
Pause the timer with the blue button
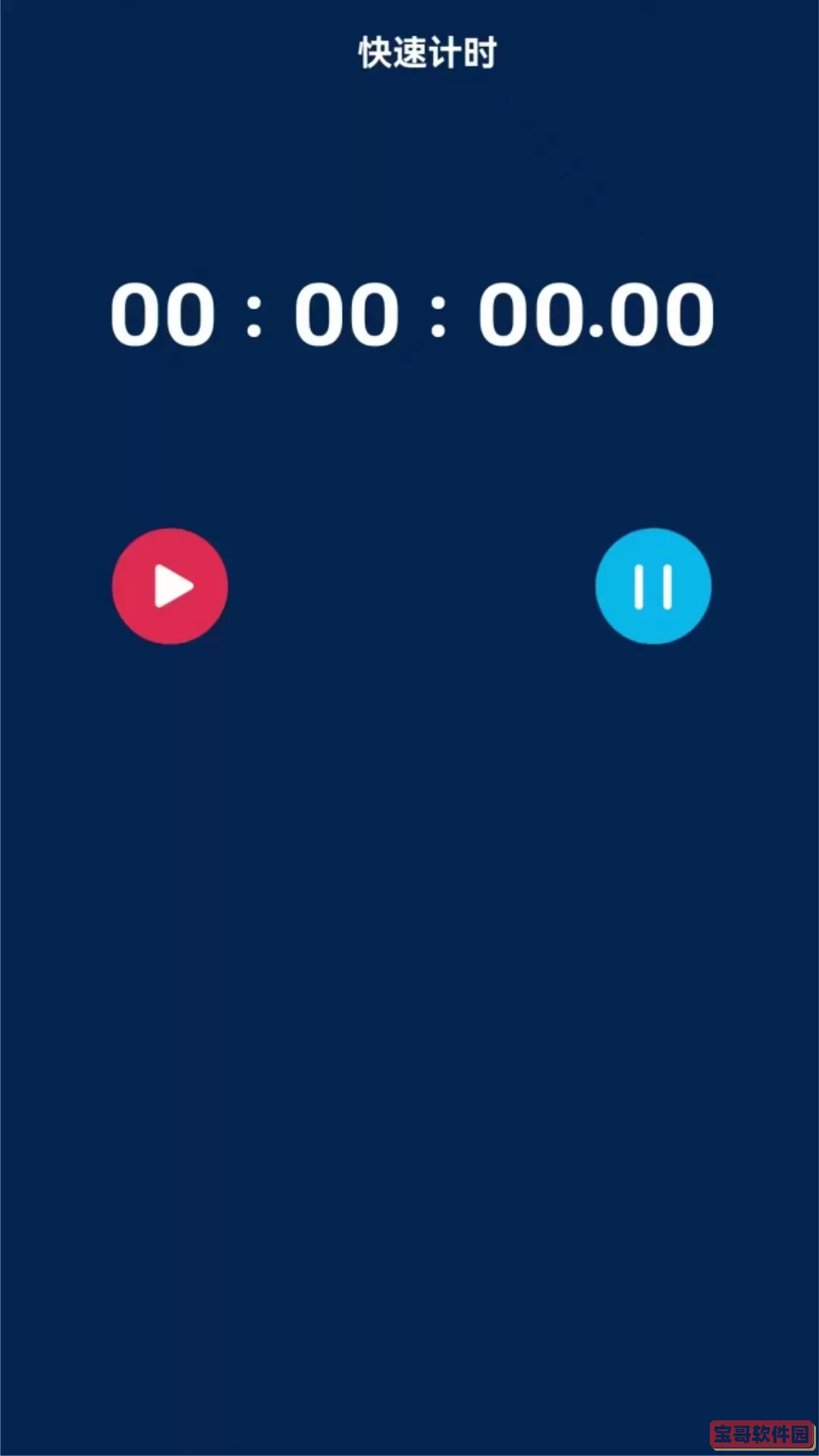[653, 586]
